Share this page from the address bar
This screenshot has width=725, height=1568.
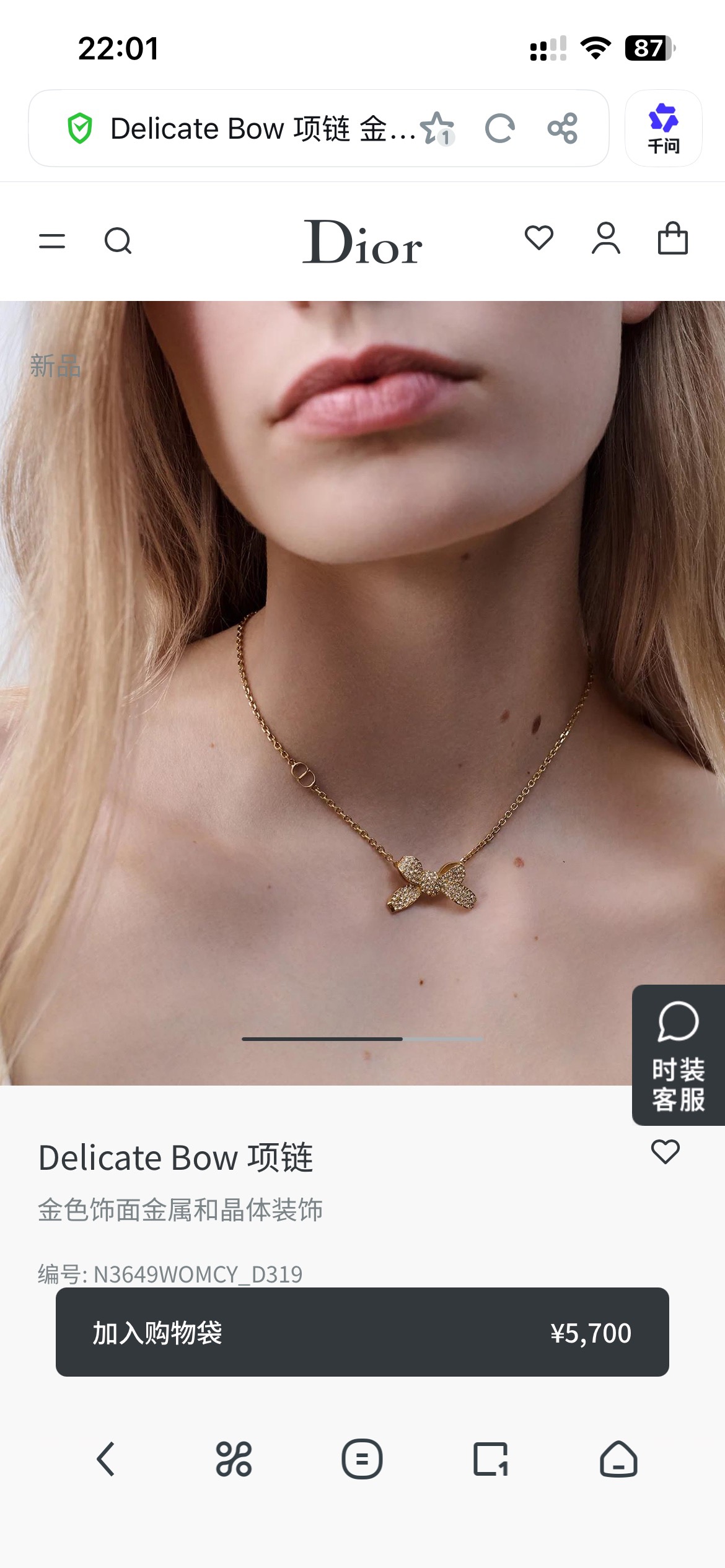pos(563,129)
